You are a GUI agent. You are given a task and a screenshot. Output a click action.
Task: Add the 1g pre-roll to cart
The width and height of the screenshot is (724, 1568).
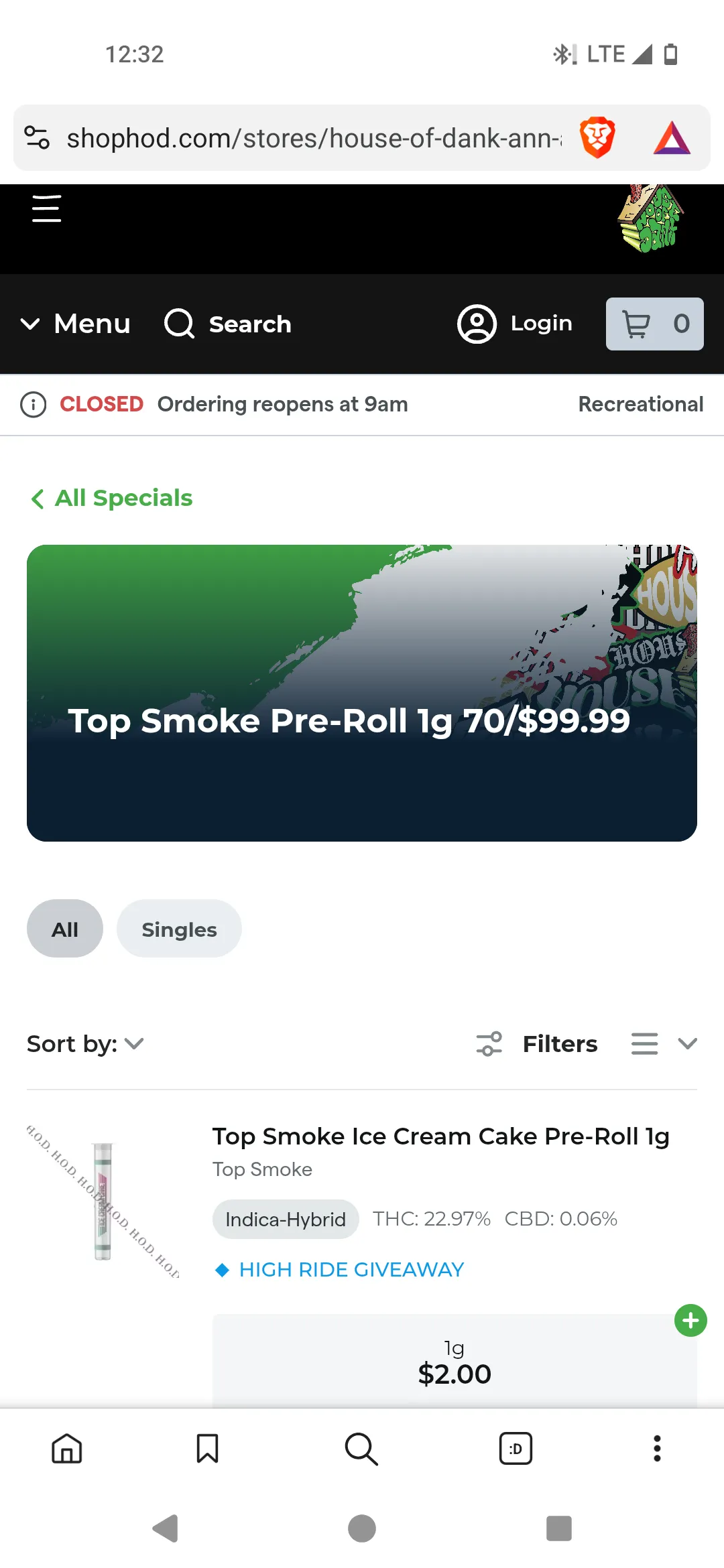click(690, 1321)
